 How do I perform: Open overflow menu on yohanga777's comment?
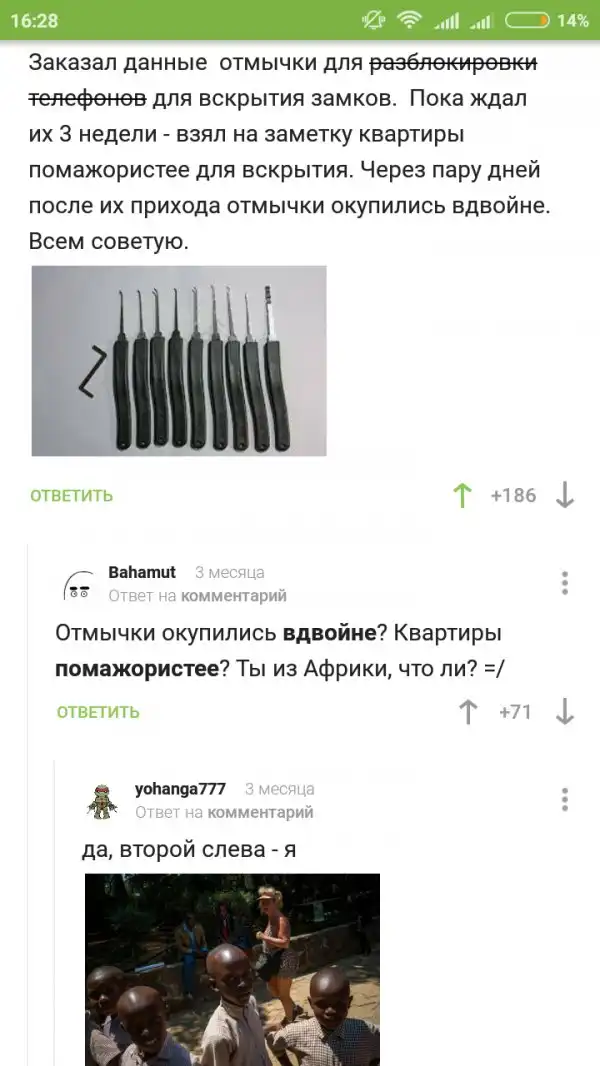click(x=565, y=800)
